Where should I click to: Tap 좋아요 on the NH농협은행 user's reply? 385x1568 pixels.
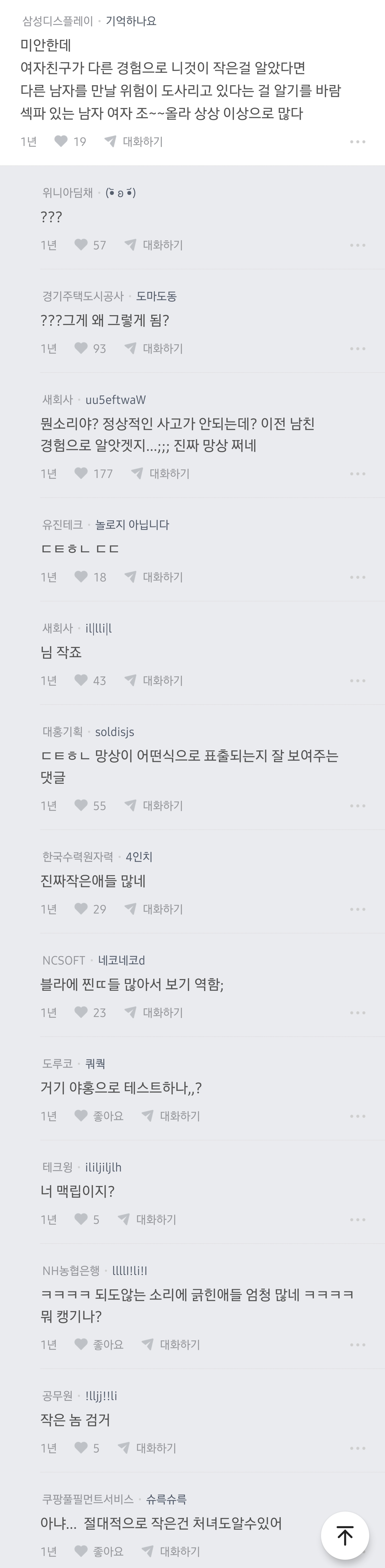coord(99,1344)
